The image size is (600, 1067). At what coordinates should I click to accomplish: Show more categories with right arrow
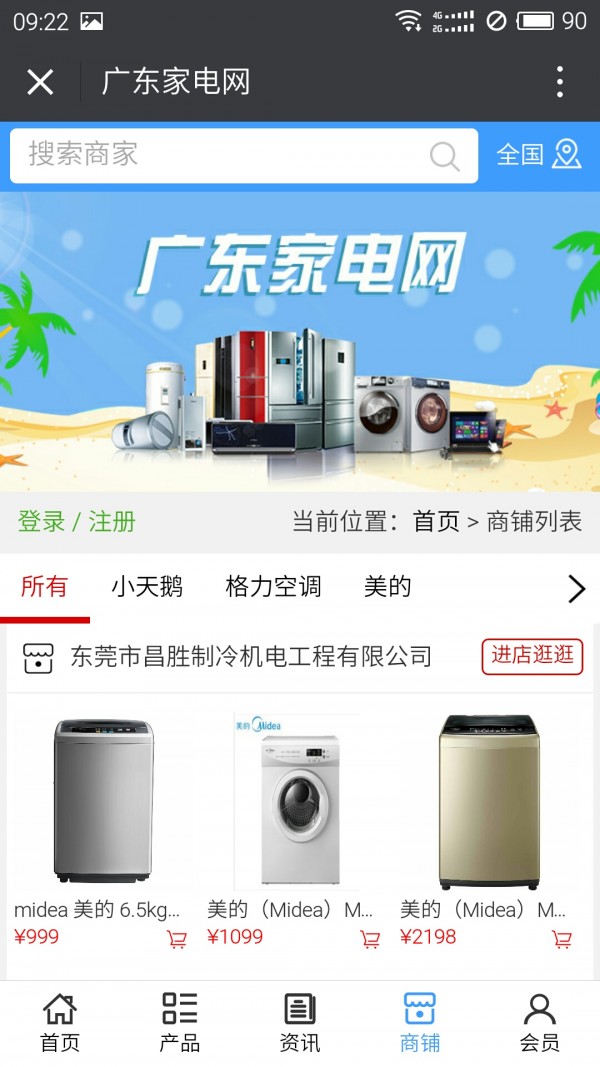tap(576, 589)
